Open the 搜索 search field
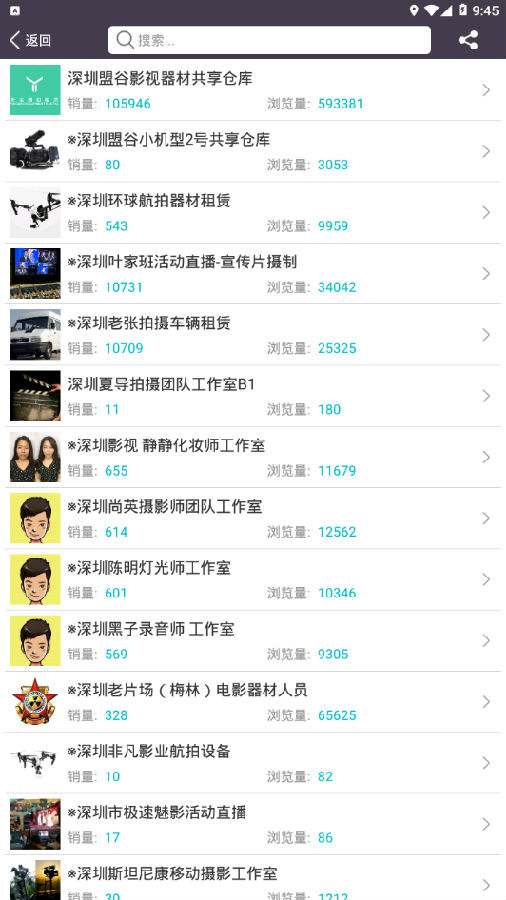 tap(269, 40)
